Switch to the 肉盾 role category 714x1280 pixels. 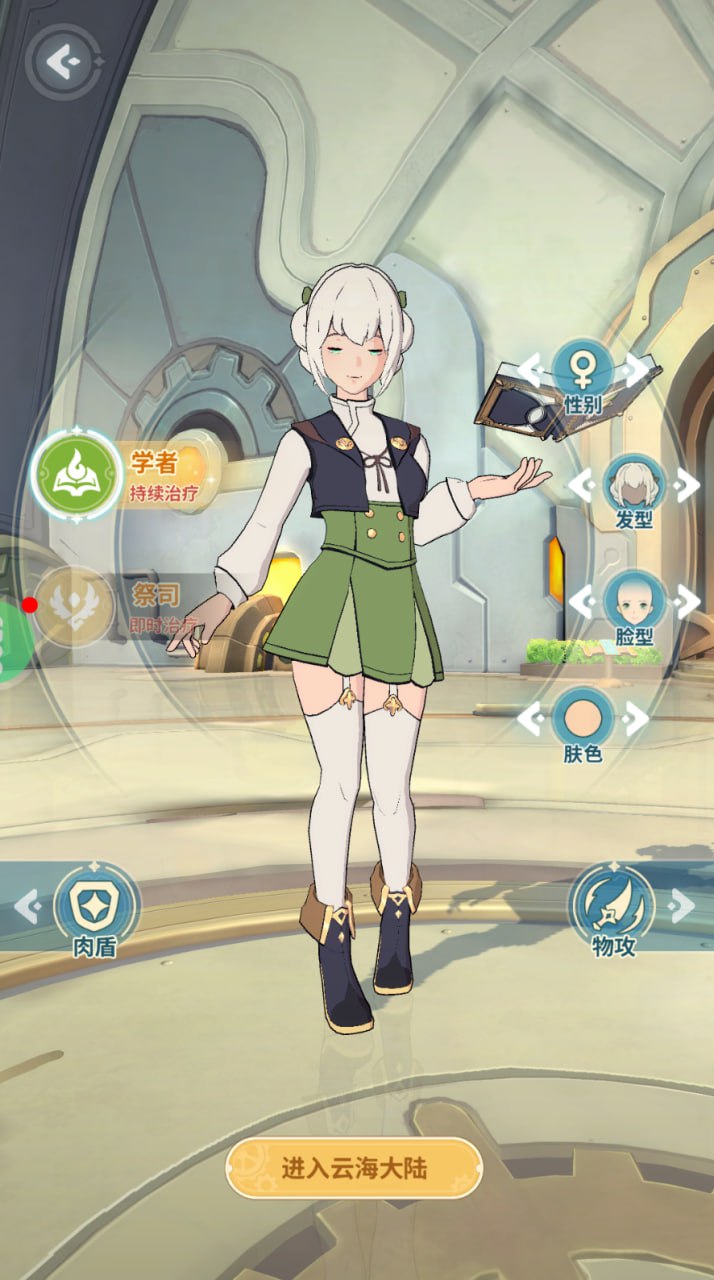point(95,907)
